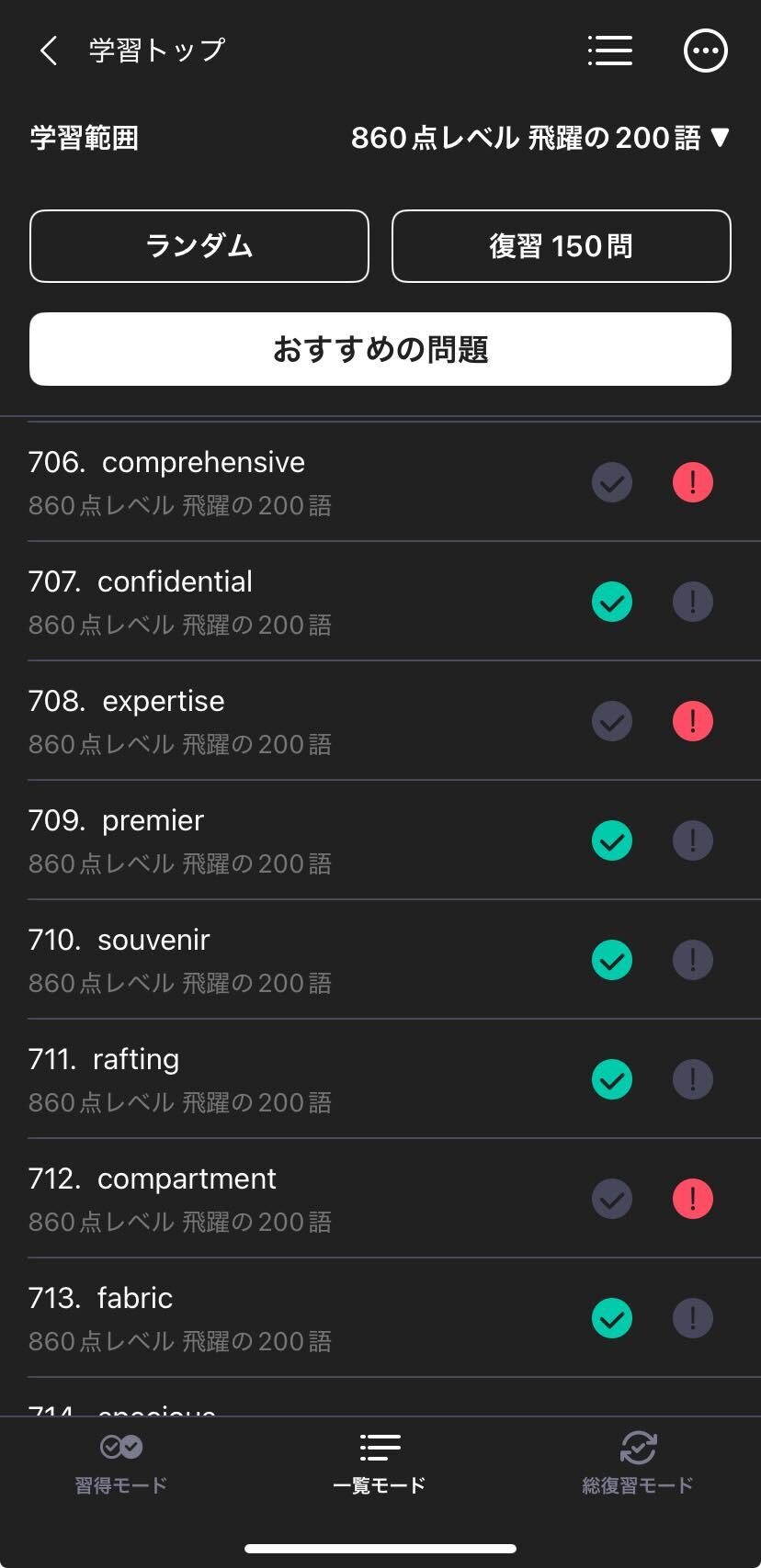761x1568 pixels.
Task: Uncheck the green checkmark on confidential
Action: click(x=612, y=602)
